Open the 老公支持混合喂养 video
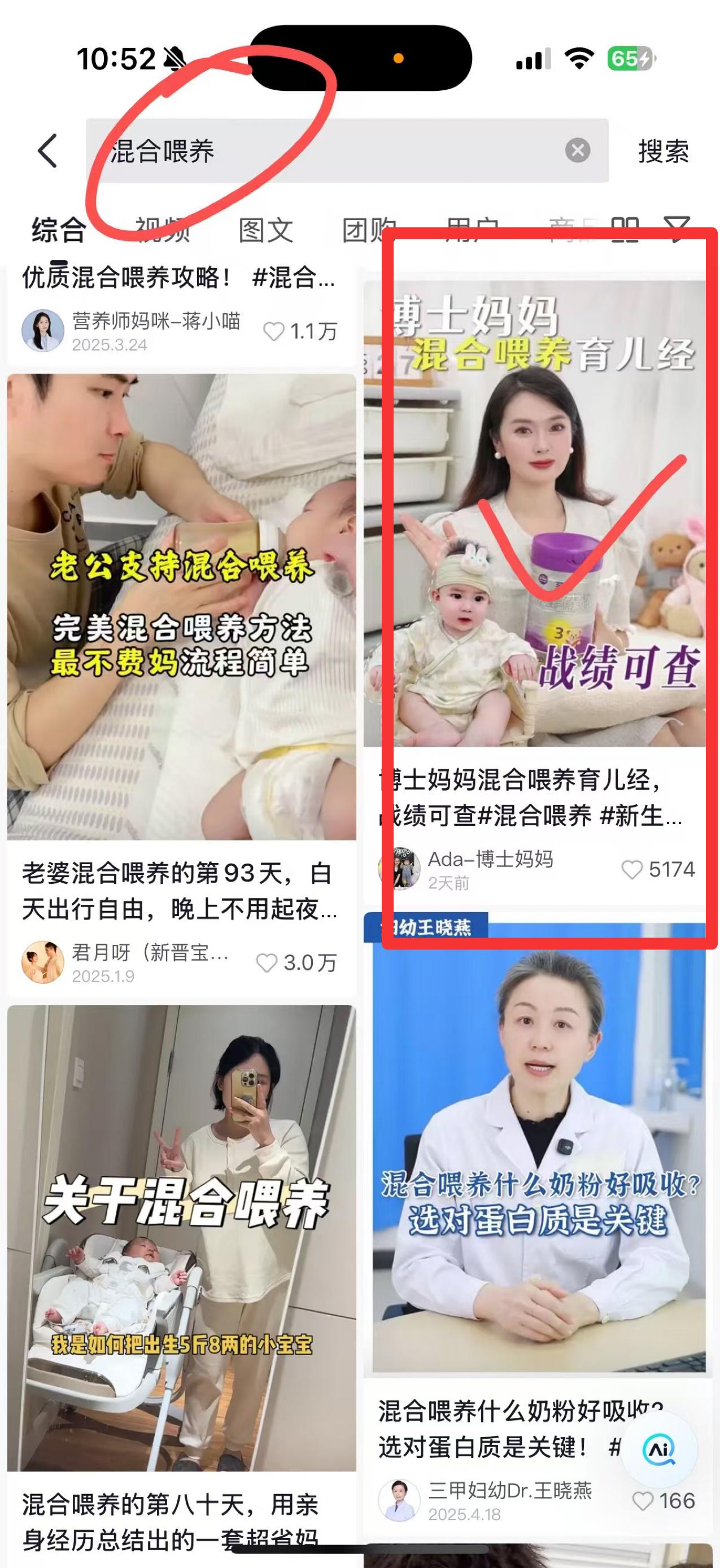Screen dimensions: 720x1568 point(181,607)
